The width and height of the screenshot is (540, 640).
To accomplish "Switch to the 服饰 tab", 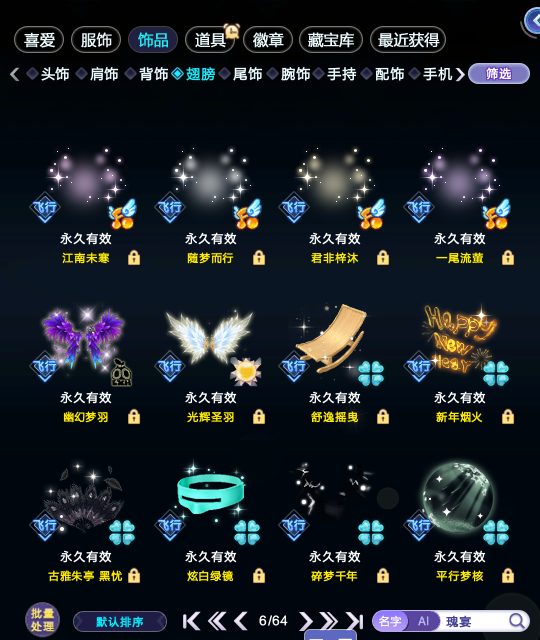I will coord(96,40).
